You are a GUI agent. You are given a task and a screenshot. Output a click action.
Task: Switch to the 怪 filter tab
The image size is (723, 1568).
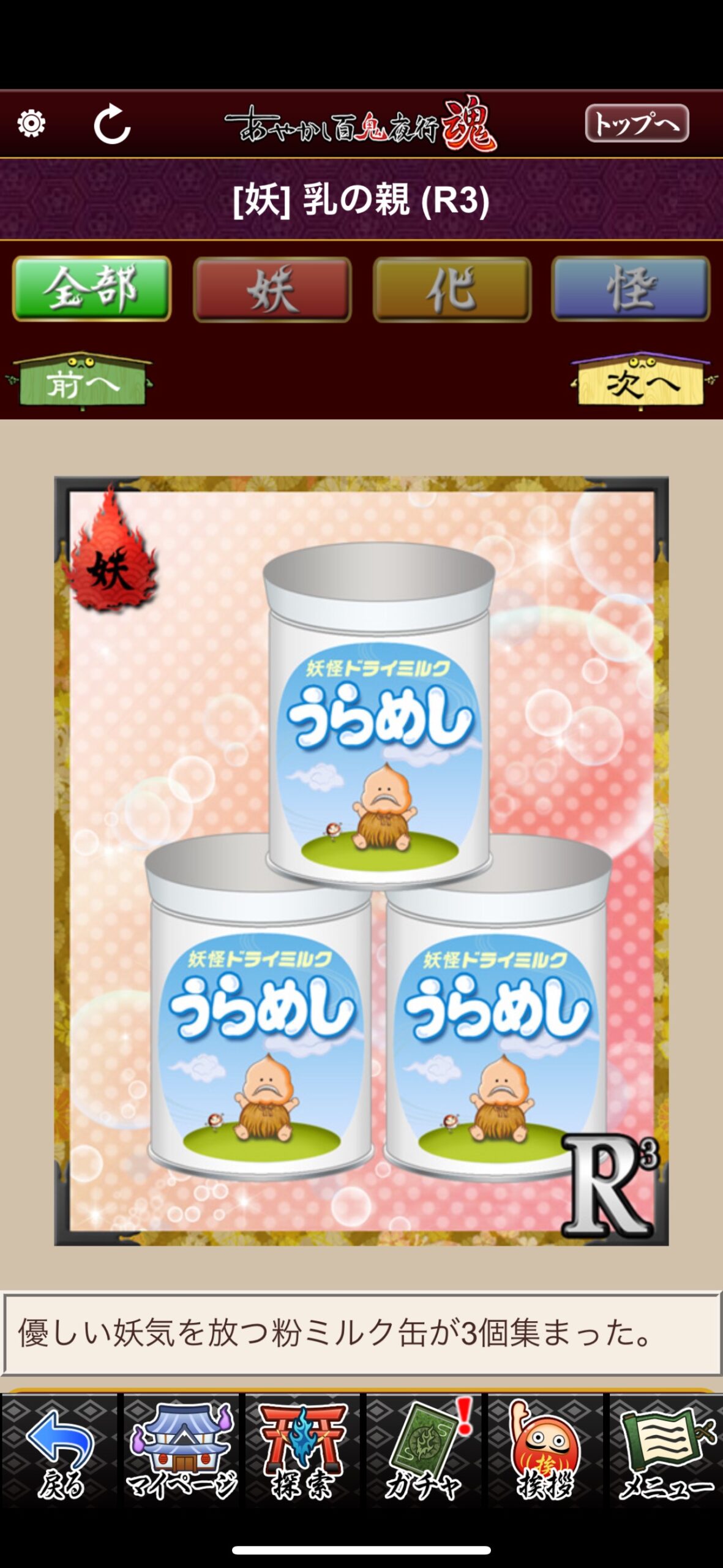coord(631,289)
